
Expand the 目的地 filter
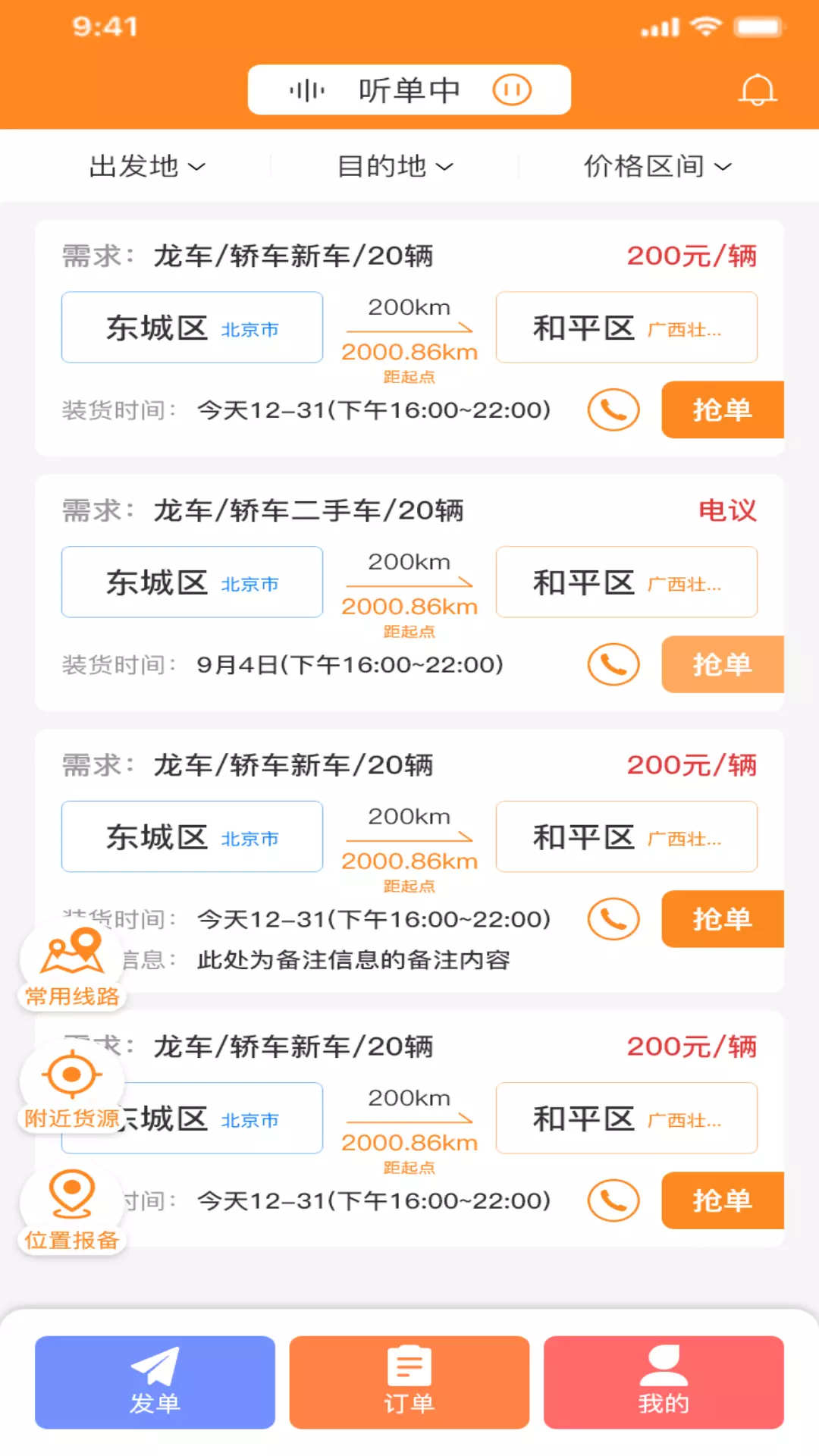click(x=394, y=166)
